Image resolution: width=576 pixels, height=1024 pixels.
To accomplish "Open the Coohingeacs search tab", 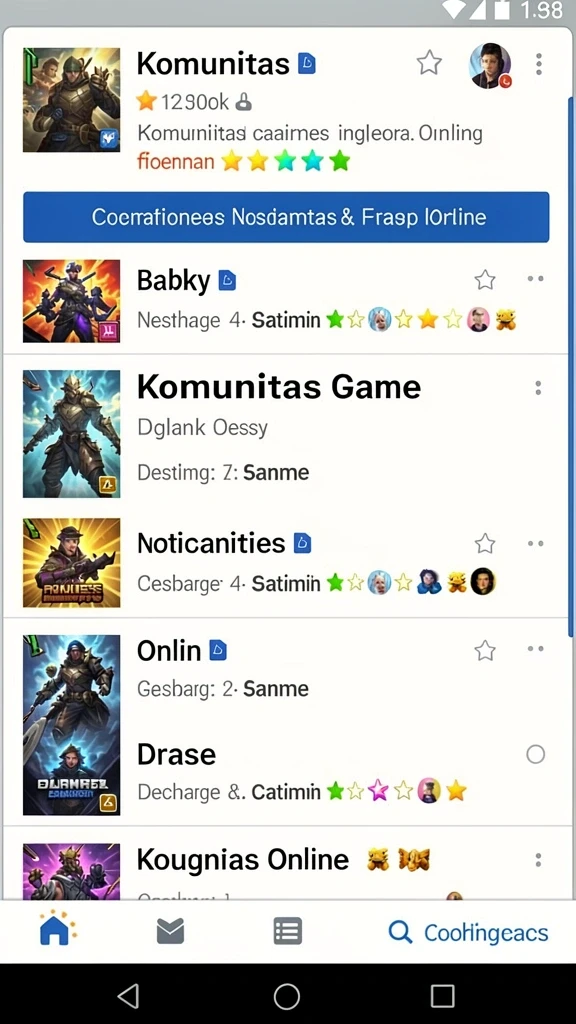I will coord(468,933).
